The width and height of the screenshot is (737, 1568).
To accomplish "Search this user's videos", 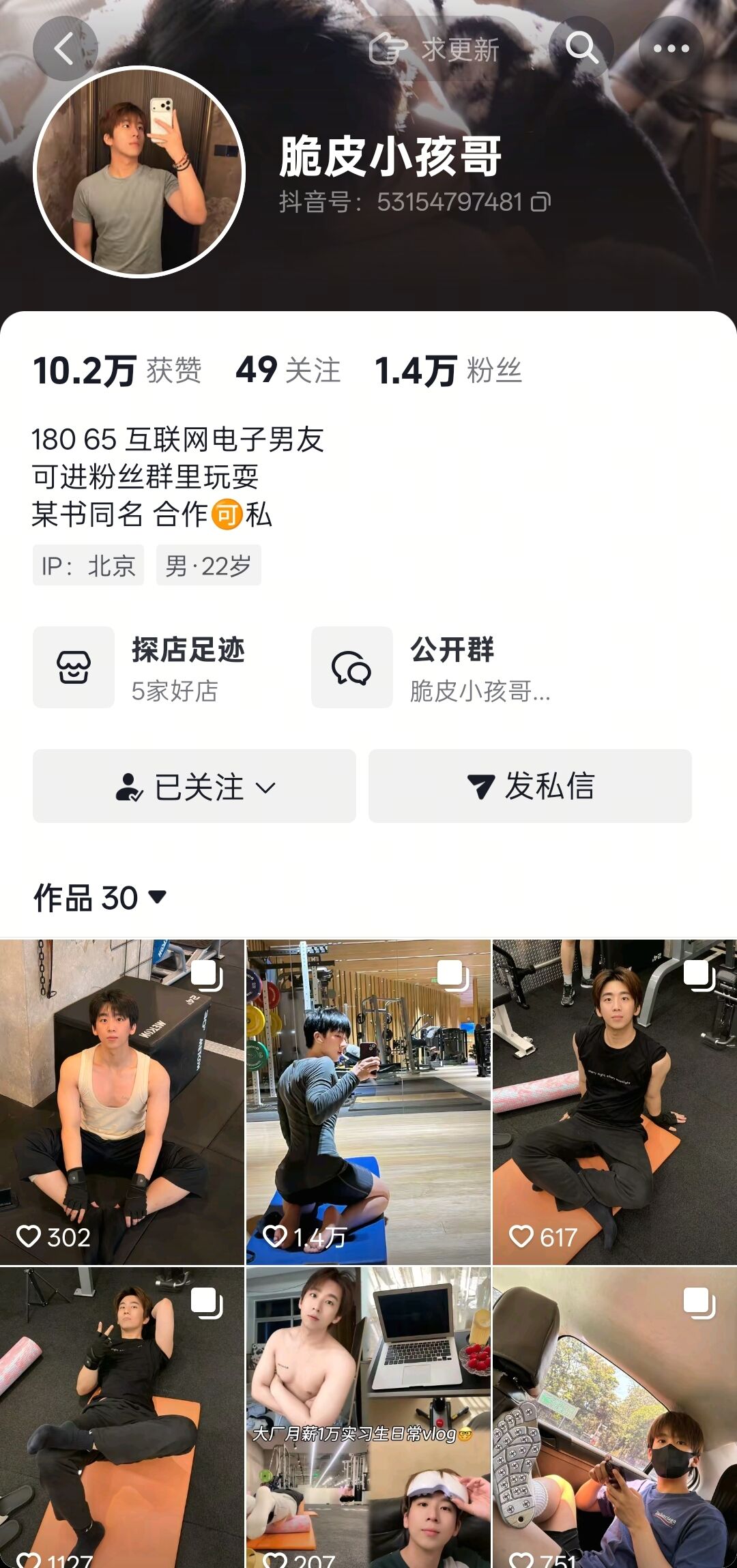I will click(x=581, y=49).
